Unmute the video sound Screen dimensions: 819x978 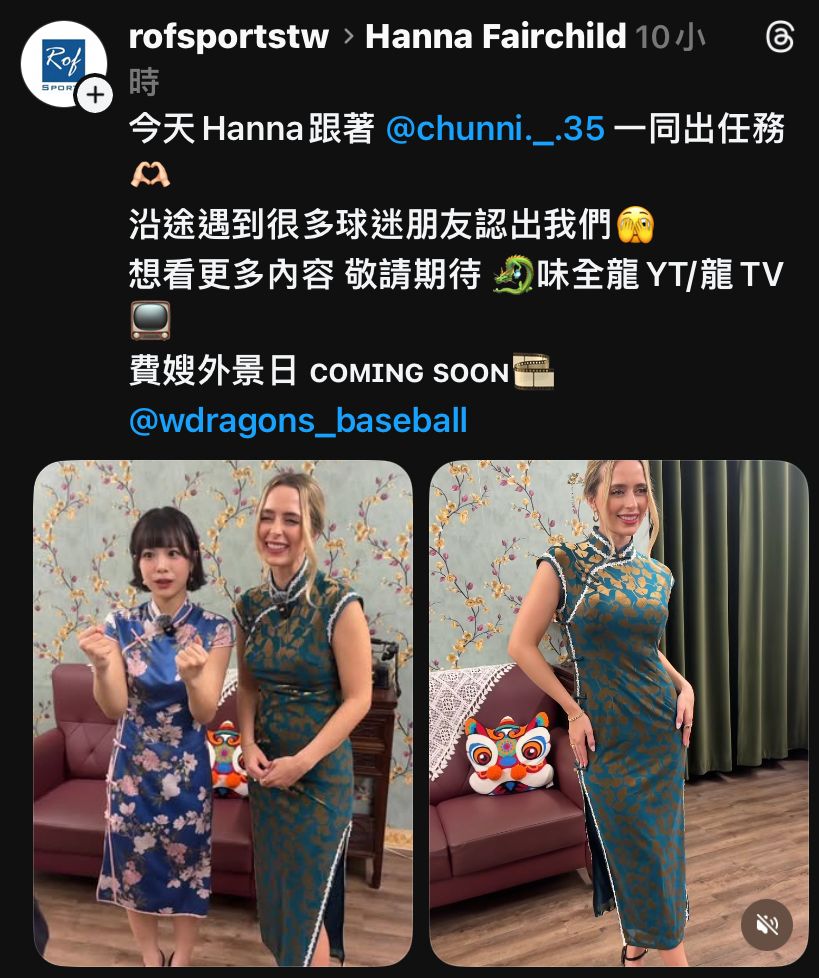(x=766, y=924)
